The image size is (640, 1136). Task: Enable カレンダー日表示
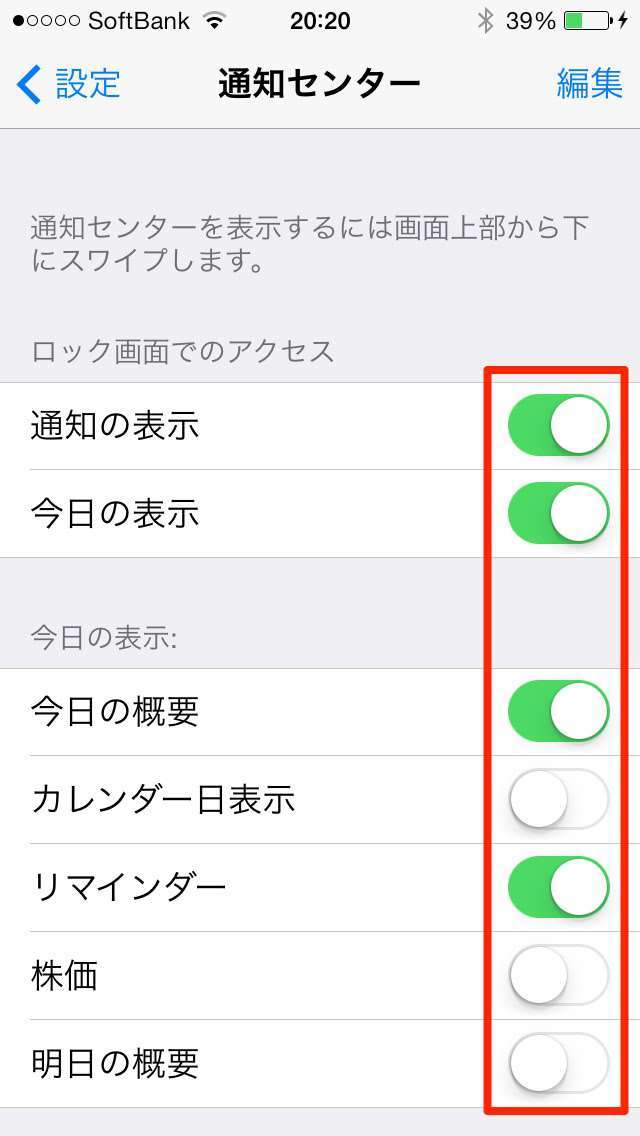(x=558, y=800)
